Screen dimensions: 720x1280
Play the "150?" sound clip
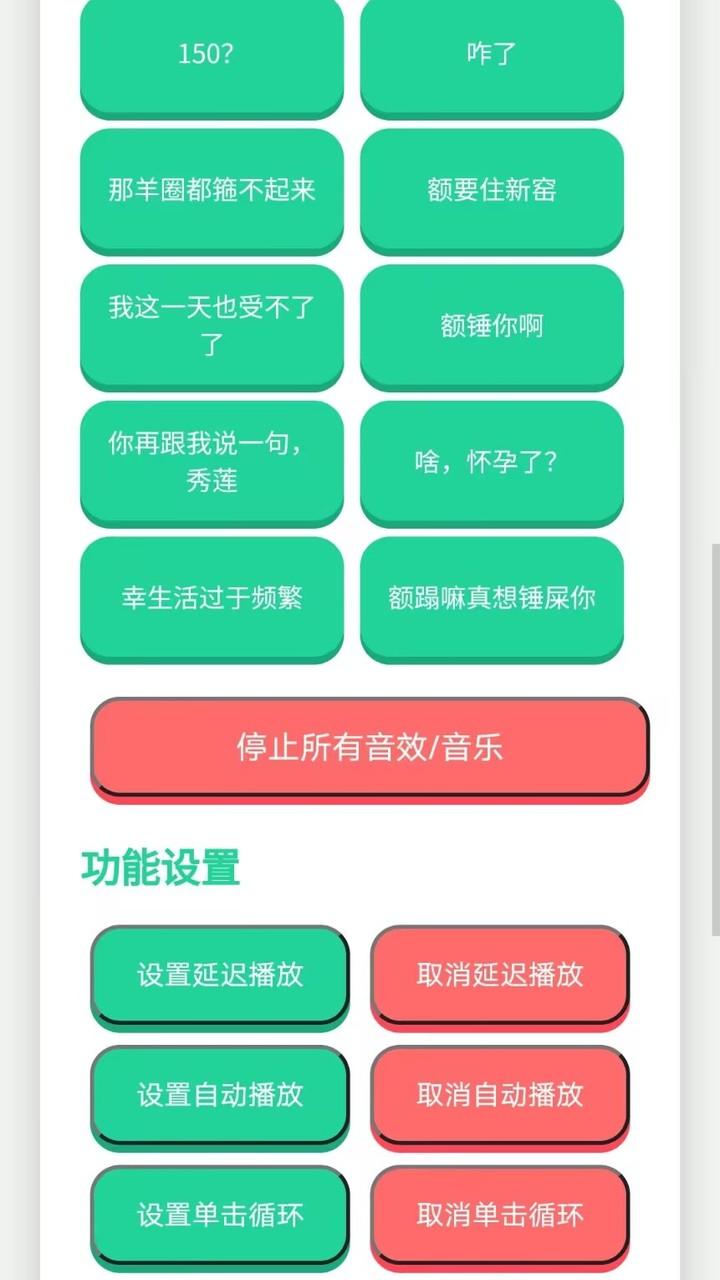pos(211,54)
